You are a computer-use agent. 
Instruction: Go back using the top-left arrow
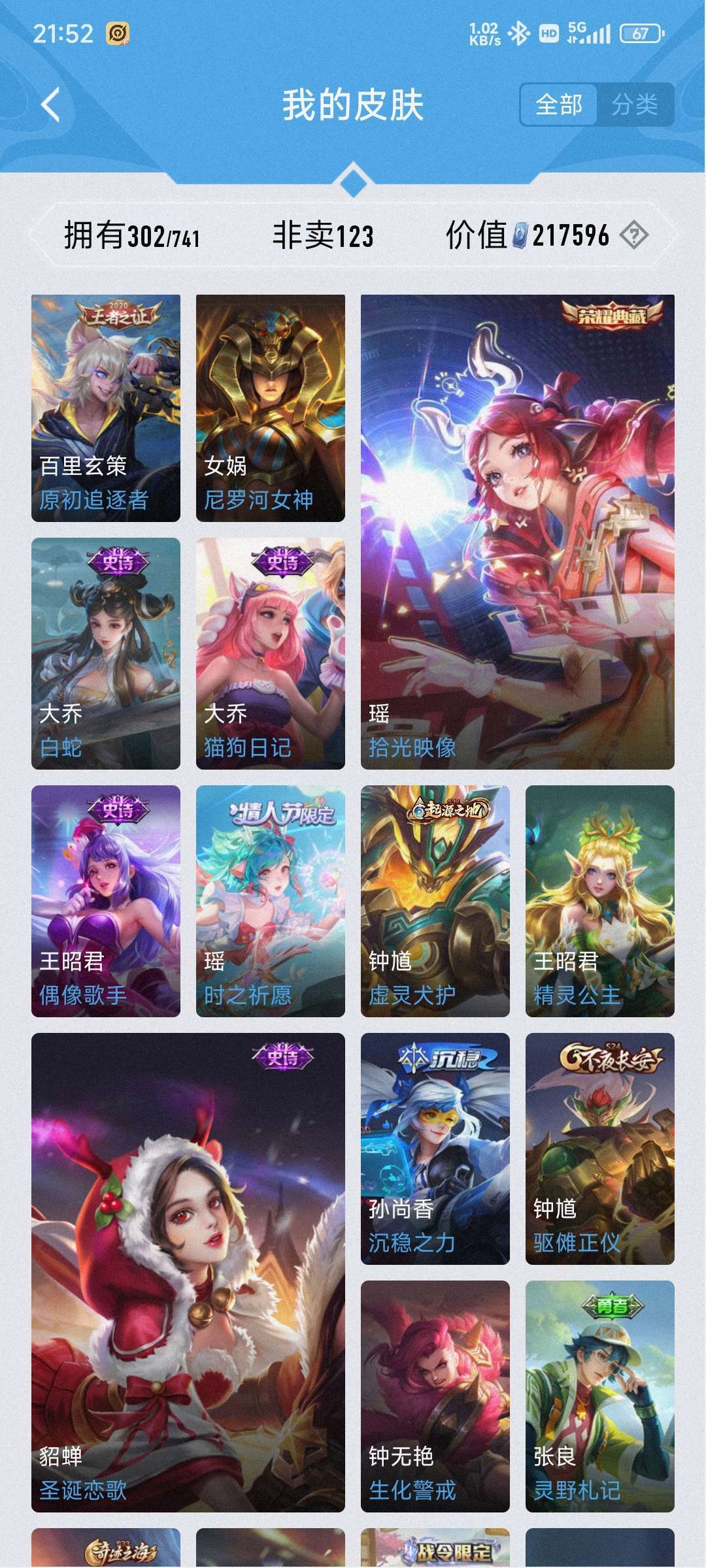(50, 105)
